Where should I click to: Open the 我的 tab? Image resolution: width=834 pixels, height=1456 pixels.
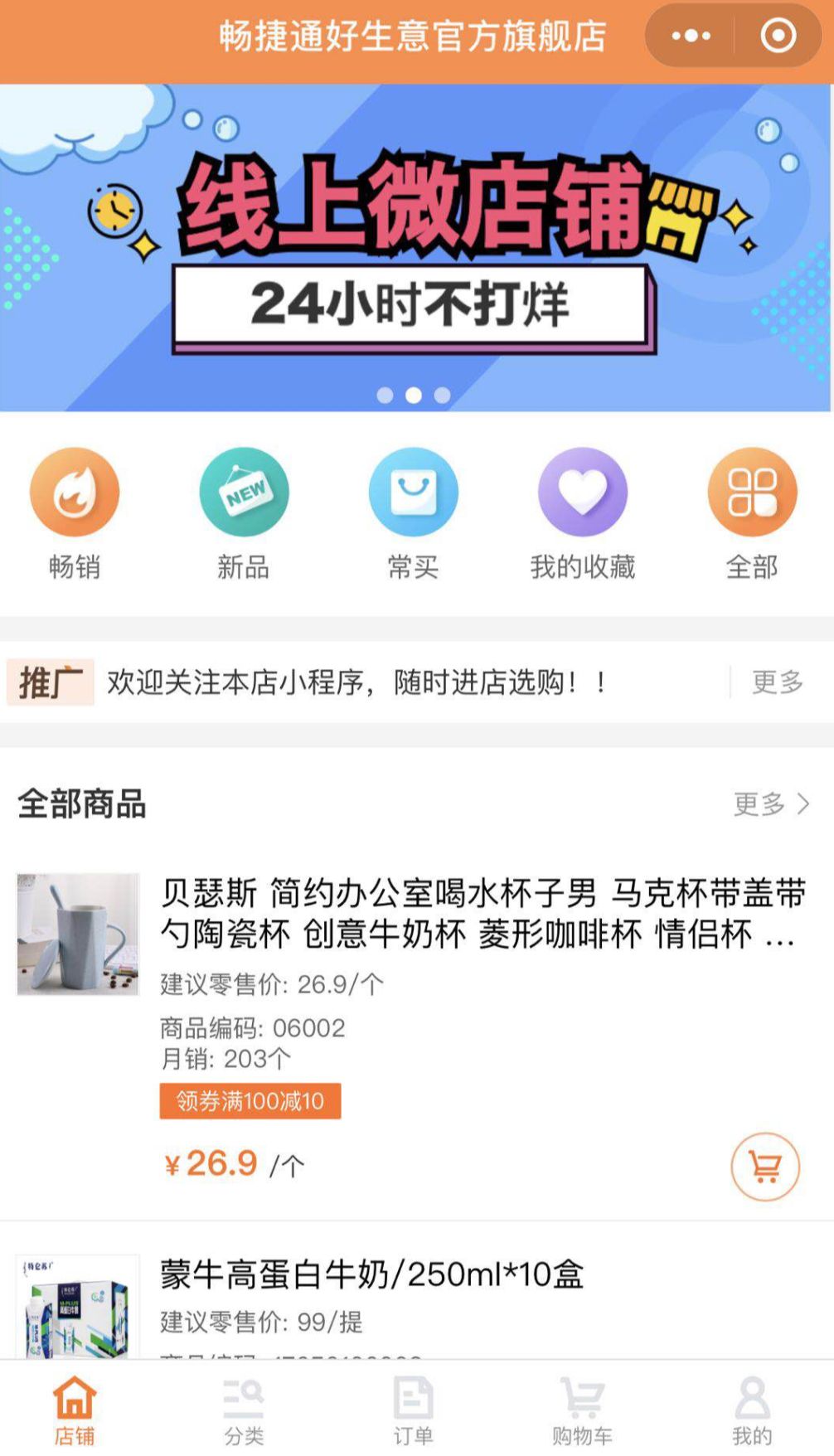(751, 1410)
